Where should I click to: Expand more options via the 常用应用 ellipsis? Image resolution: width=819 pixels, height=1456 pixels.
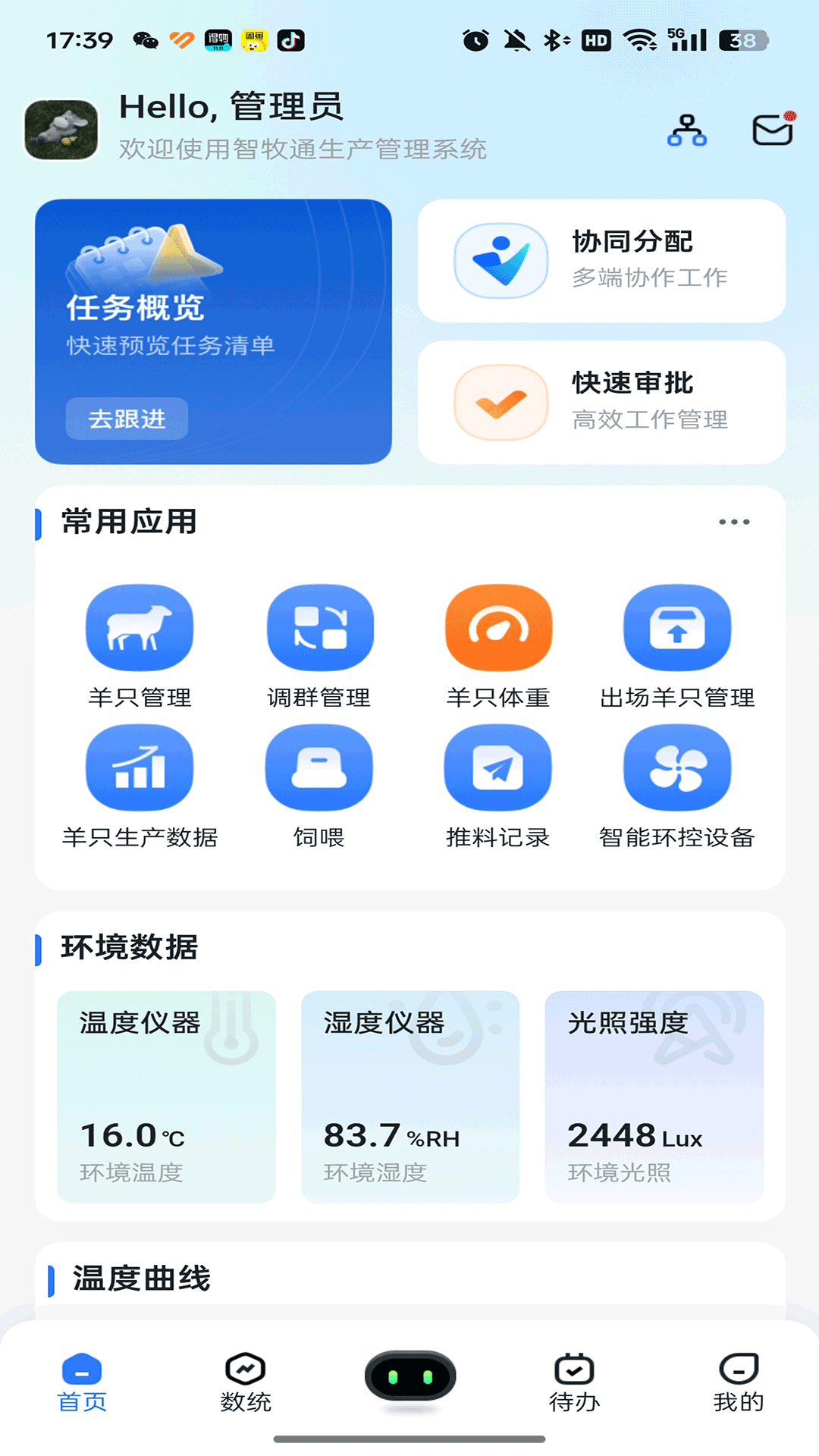pos(733,522)
